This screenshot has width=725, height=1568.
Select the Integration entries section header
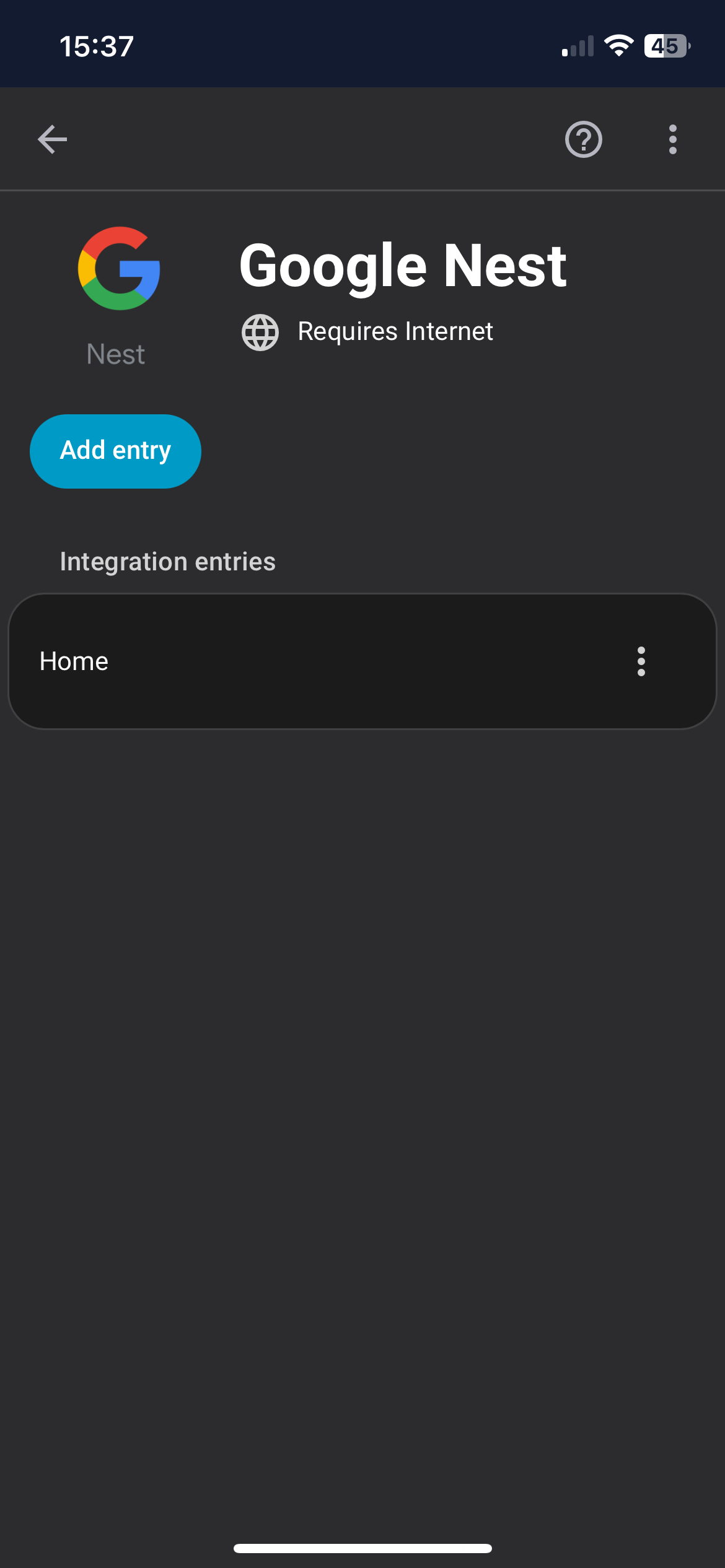click(x=168, y=561)
